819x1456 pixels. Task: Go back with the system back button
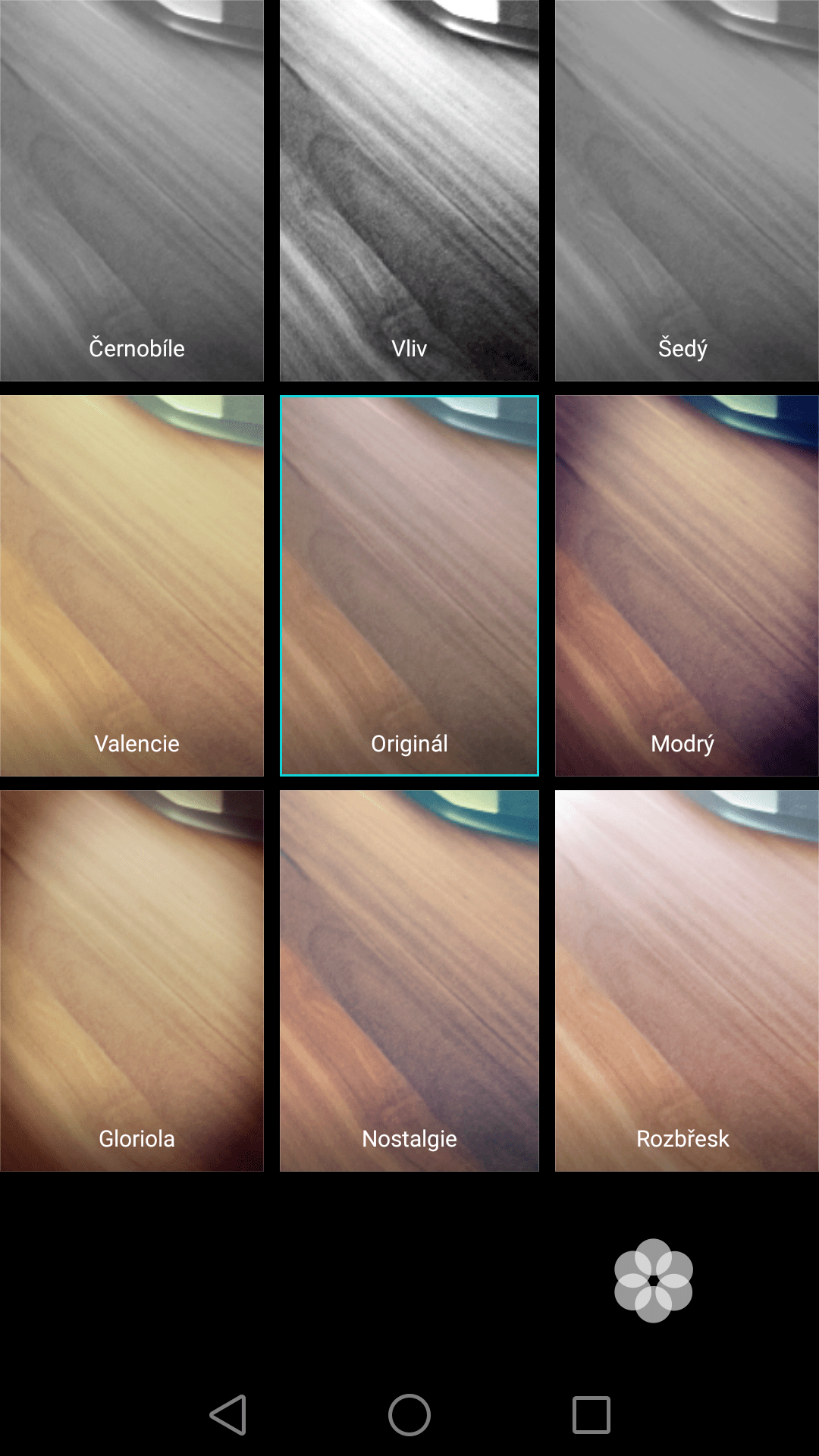pos(228,1415)
